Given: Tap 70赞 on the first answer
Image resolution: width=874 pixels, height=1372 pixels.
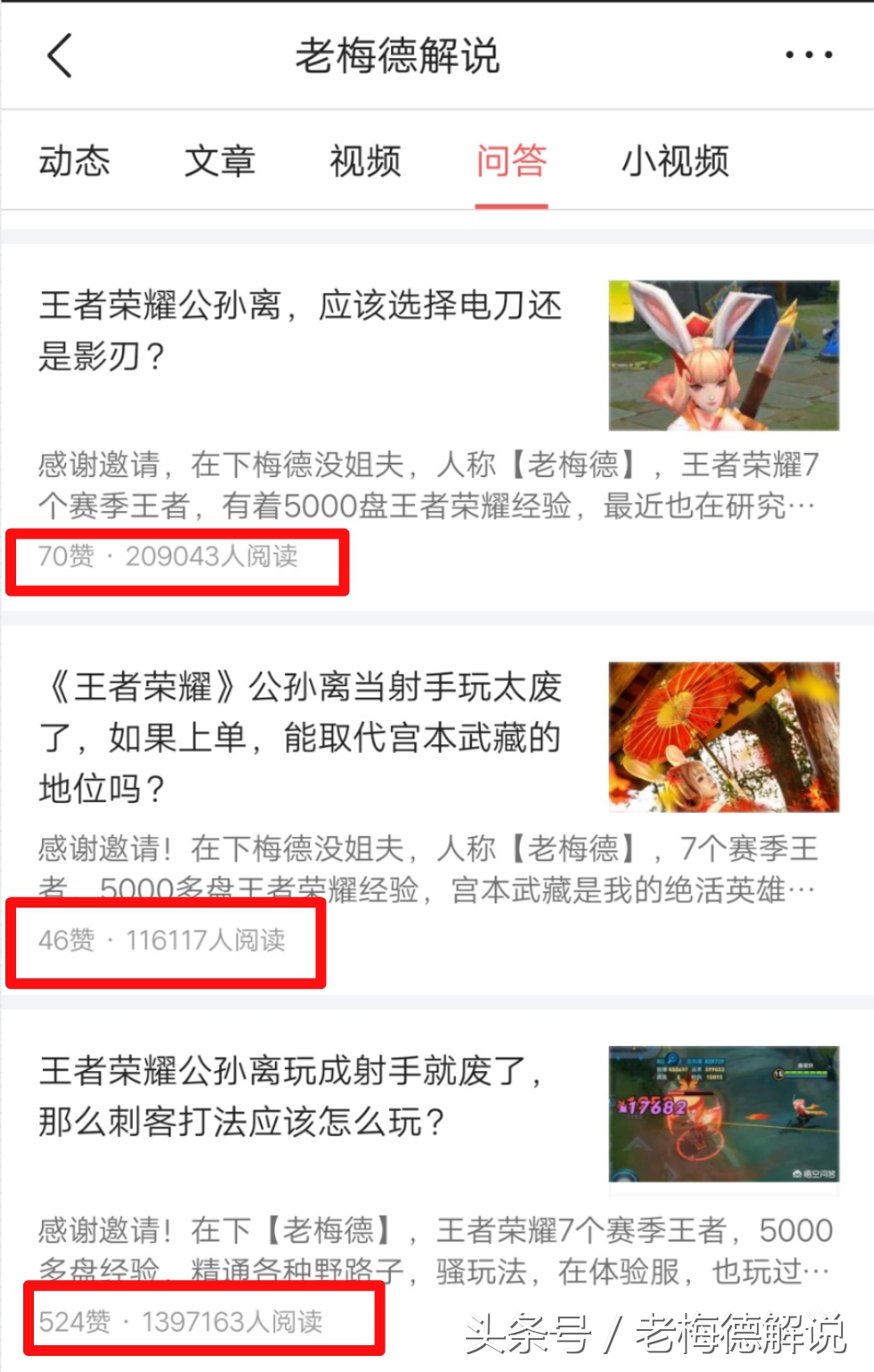Looking at the screenshot, I should click(x=62, y=556).
